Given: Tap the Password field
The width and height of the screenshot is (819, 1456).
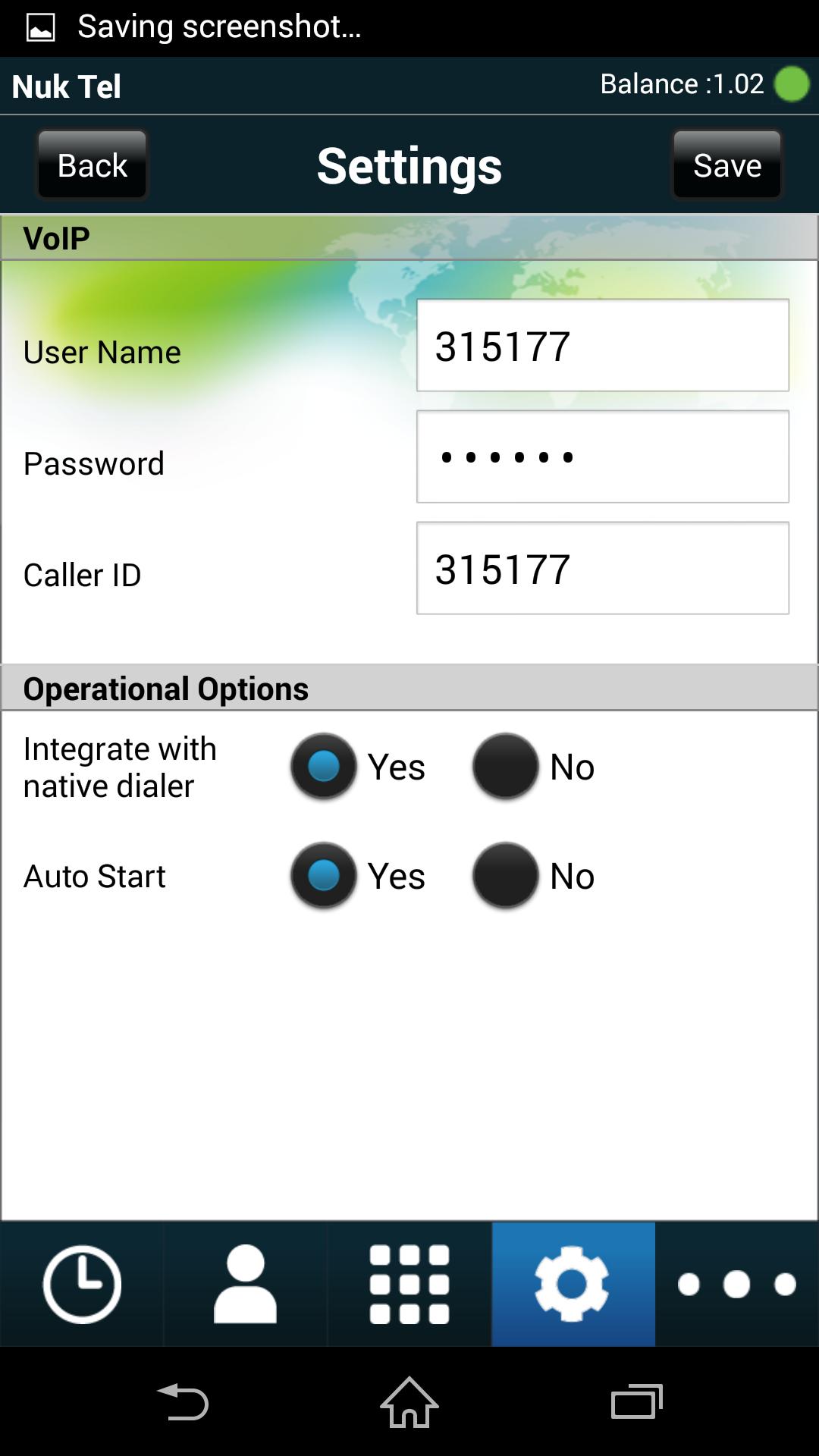Looking at the screenshot, I should 602,457.
